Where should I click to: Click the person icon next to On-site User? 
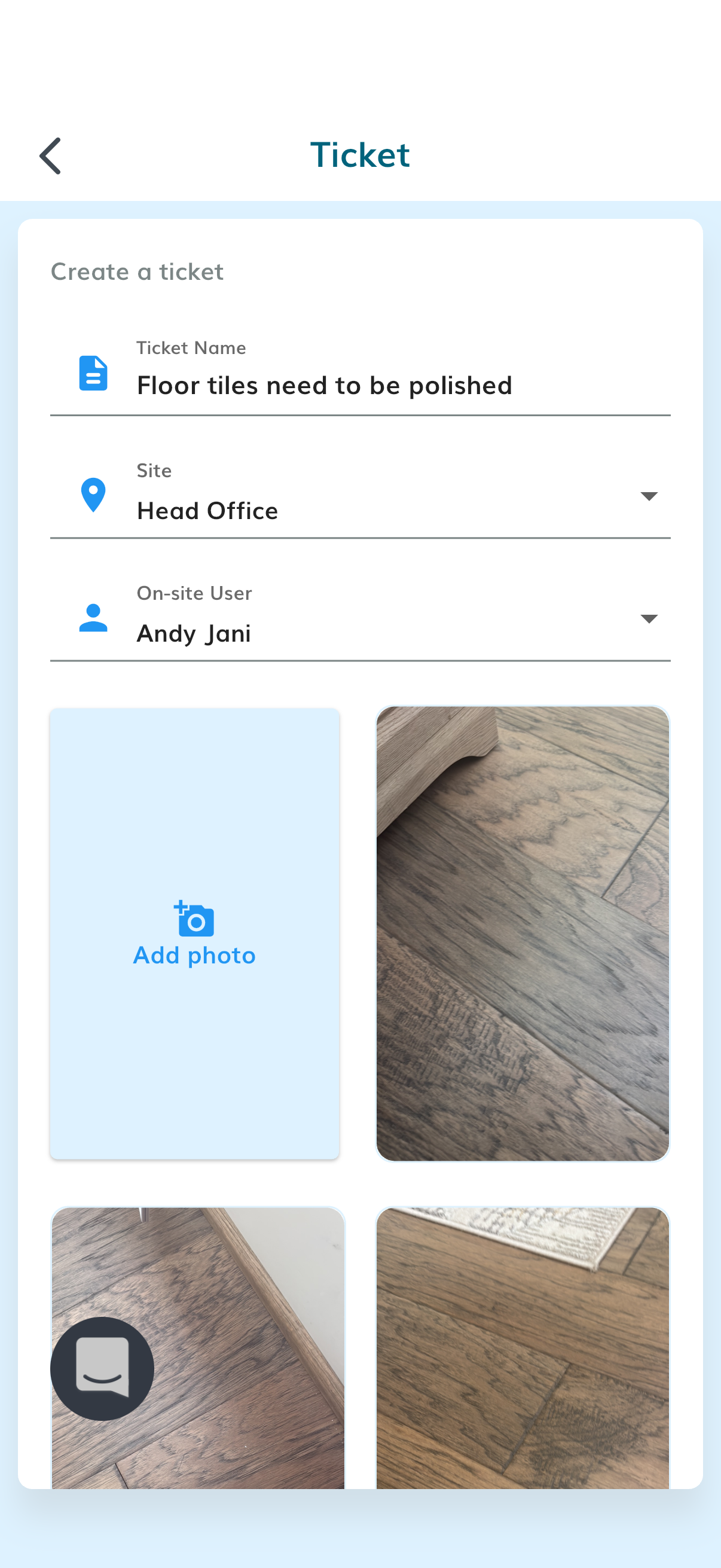(93, 618)
